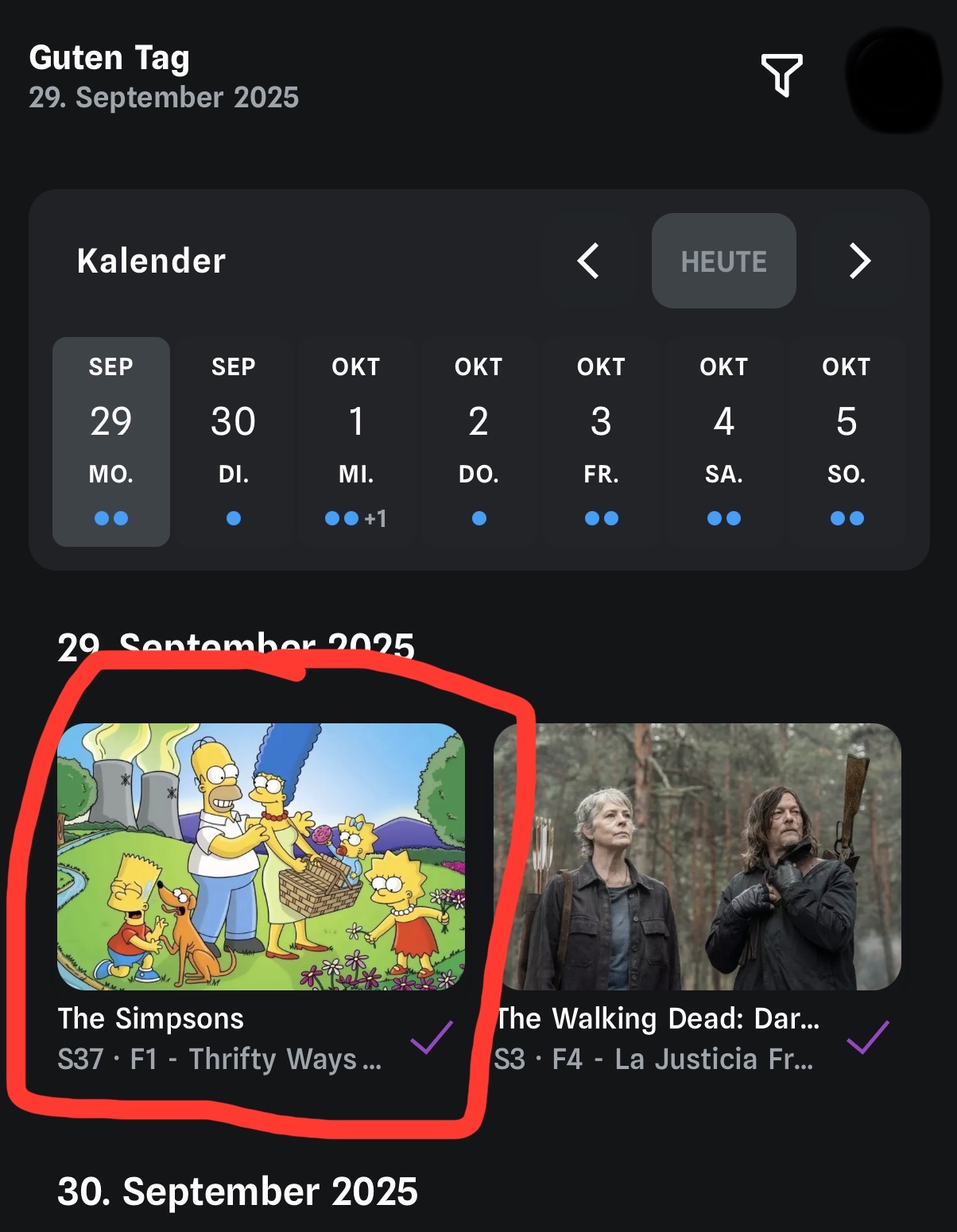Select Friday, October 3 in the calendar

(601, 441)
